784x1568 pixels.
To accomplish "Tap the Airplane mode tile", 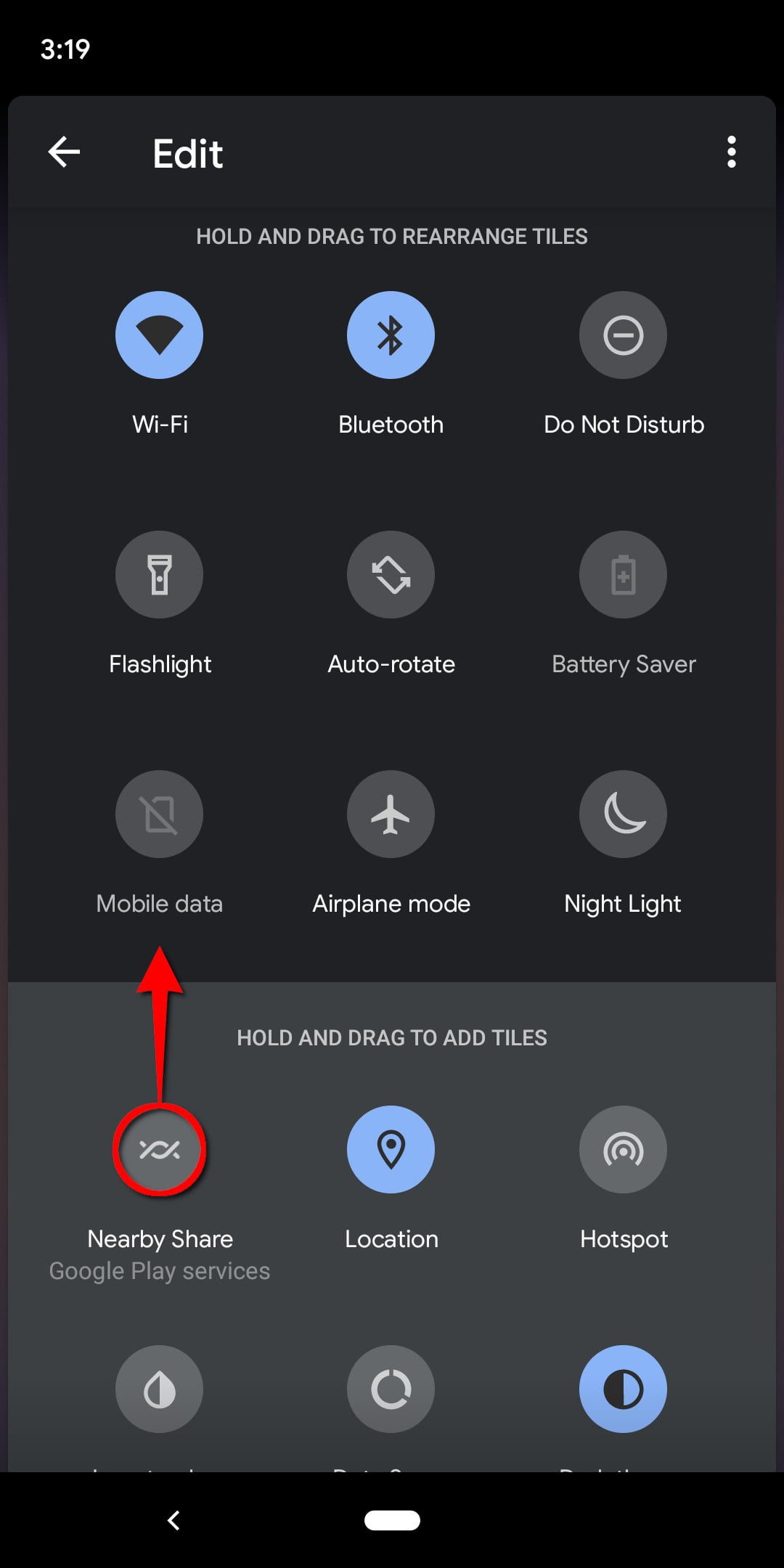I will pyautogui.click(x=391, y=814).
